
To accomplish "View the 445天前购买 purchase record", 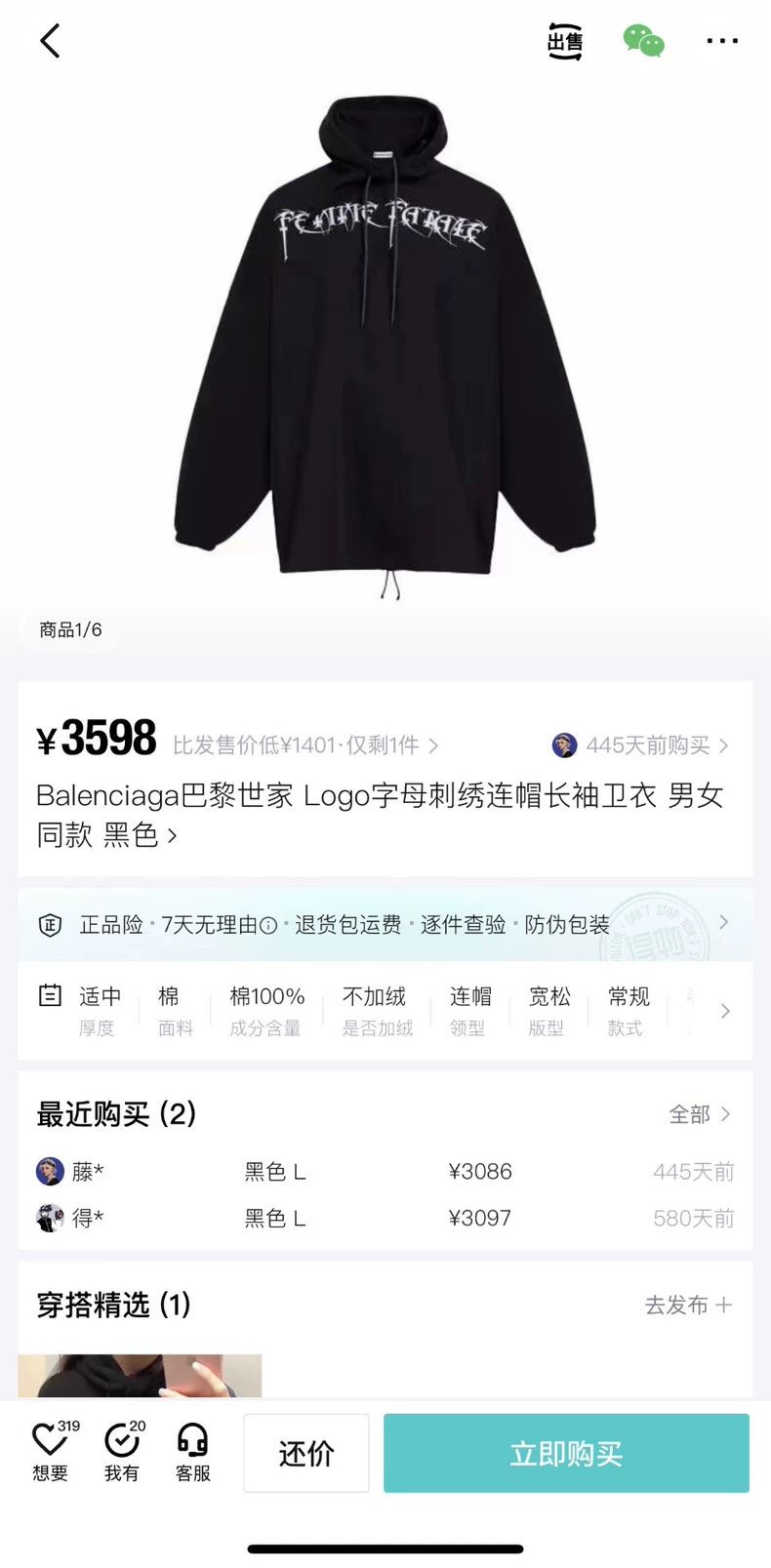I will pyautogui.click(x=640, y=745).
